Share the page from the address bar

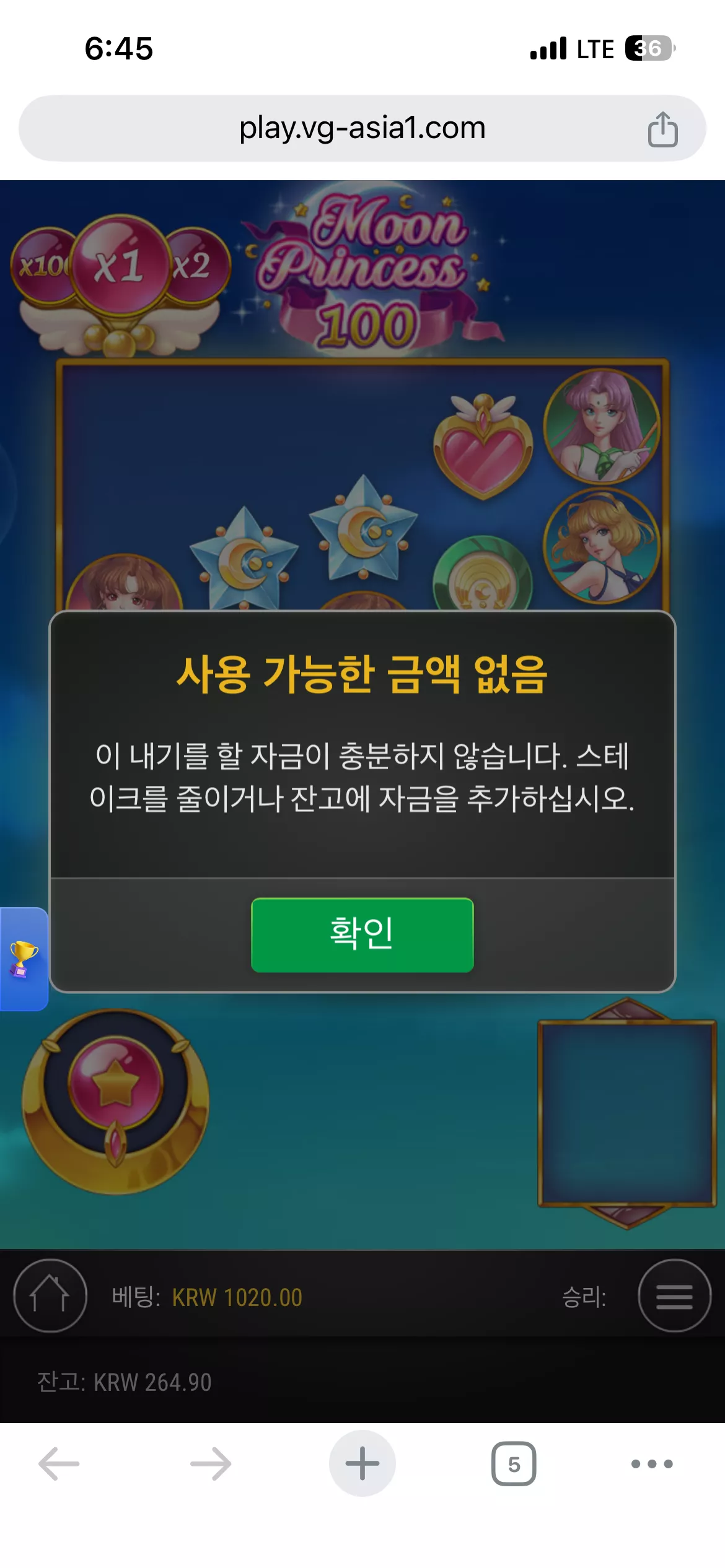click(x=662, y=129)
